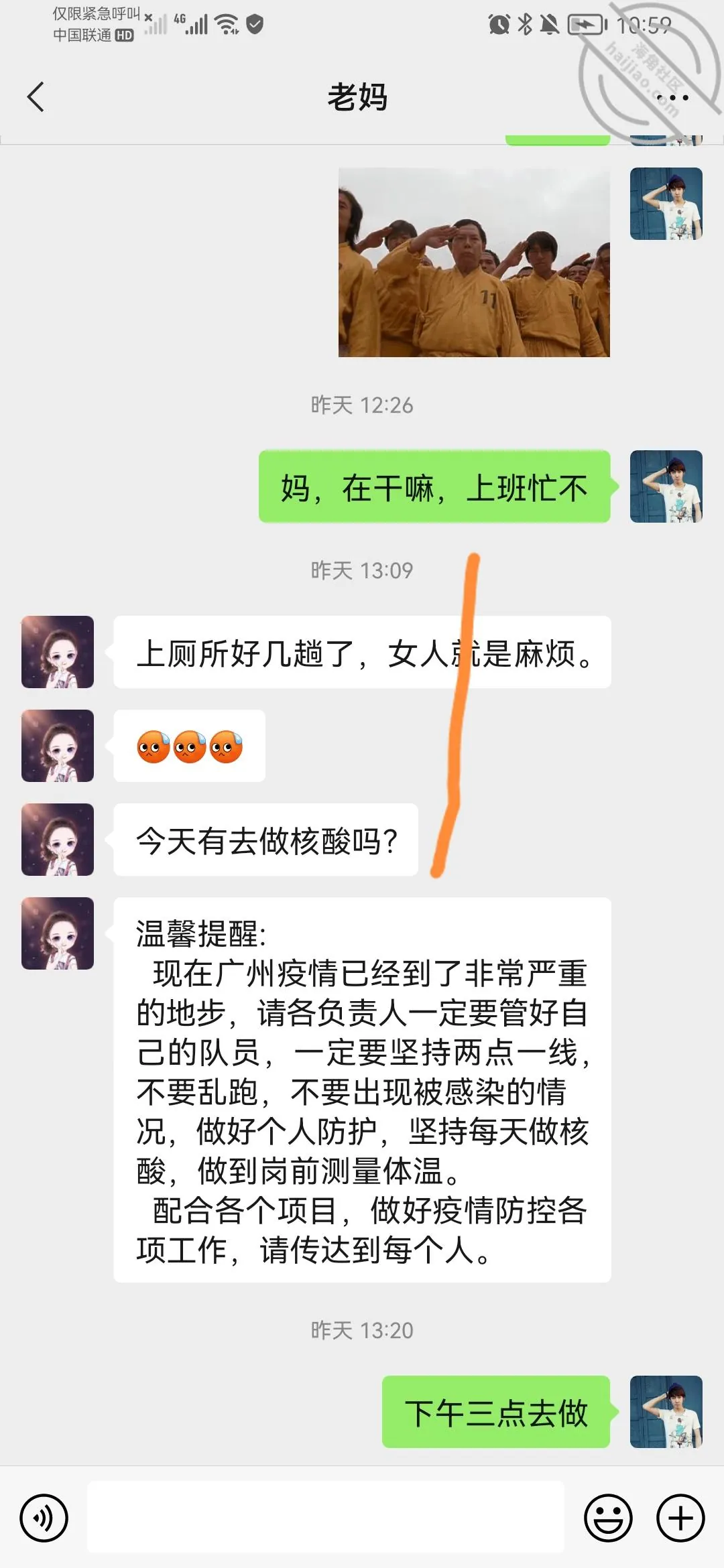The width and height of the screenshot is (724, 1568).
Task: Tap the message text input field
Action: (x=326, y=1518)
